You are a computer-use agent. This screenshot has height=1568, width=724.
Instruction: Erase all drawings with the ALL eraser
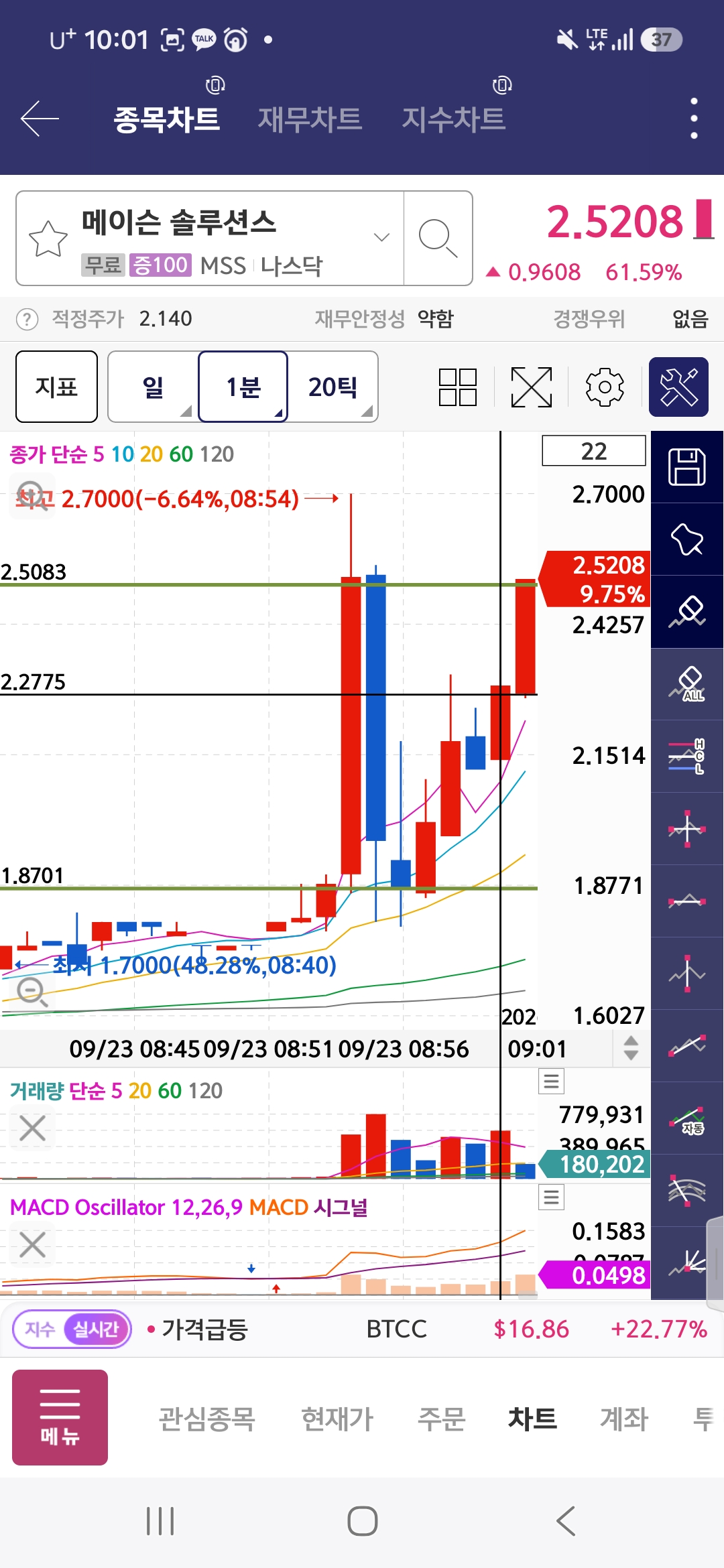(x=687, y=684)
